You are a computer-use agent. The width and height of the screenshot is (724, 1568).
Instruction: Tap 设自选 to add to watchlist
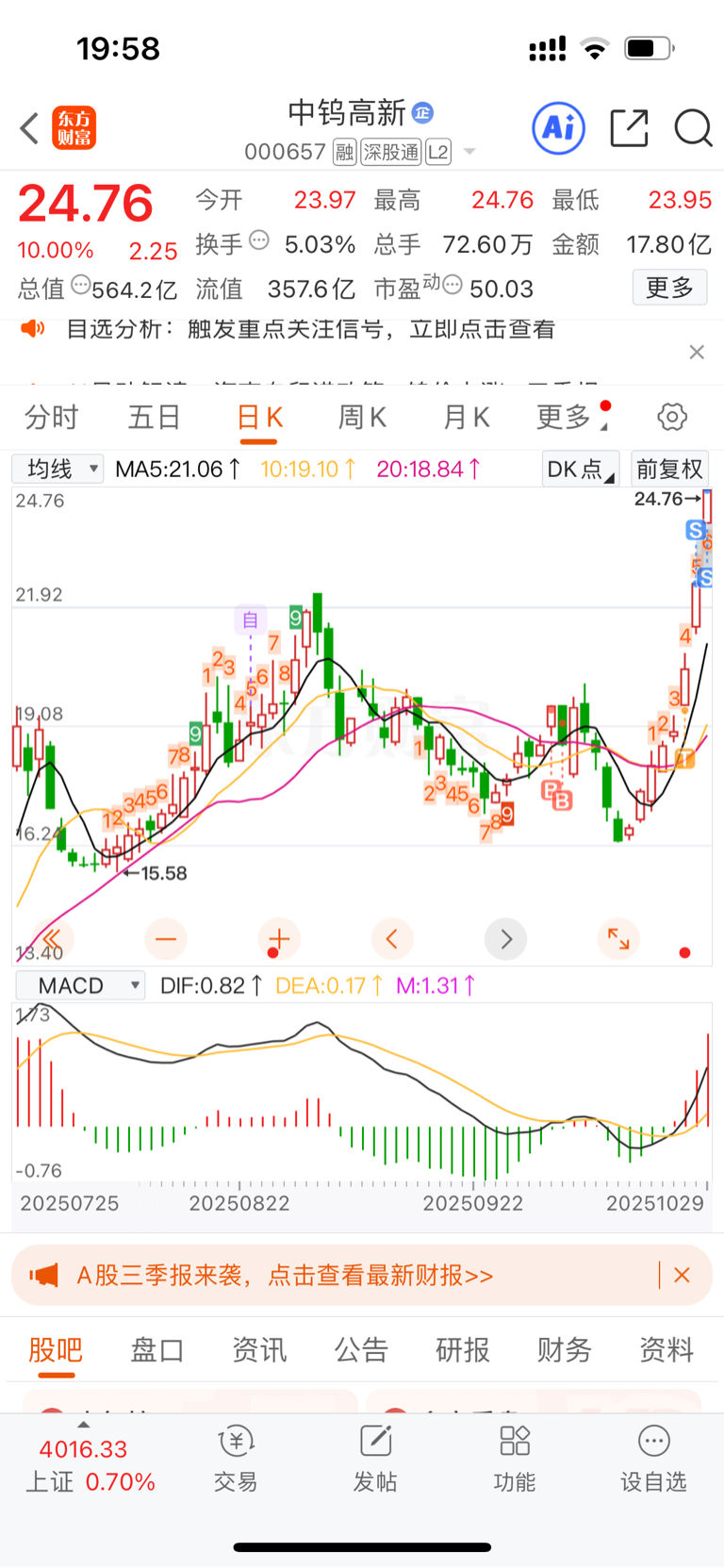pyautogui.click(x=653, y=1459)
